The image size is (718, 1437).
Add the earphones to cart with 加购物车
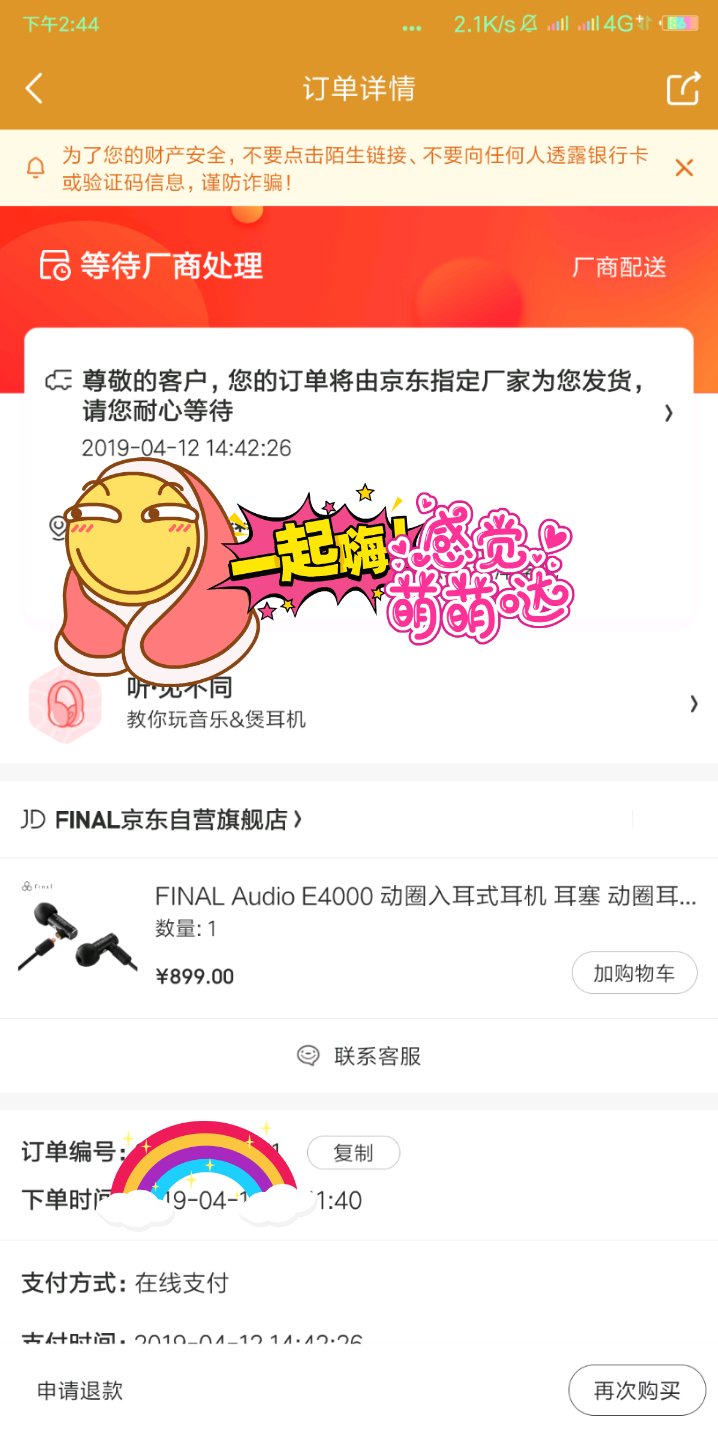pyautogui.click(x=634, y=973)
